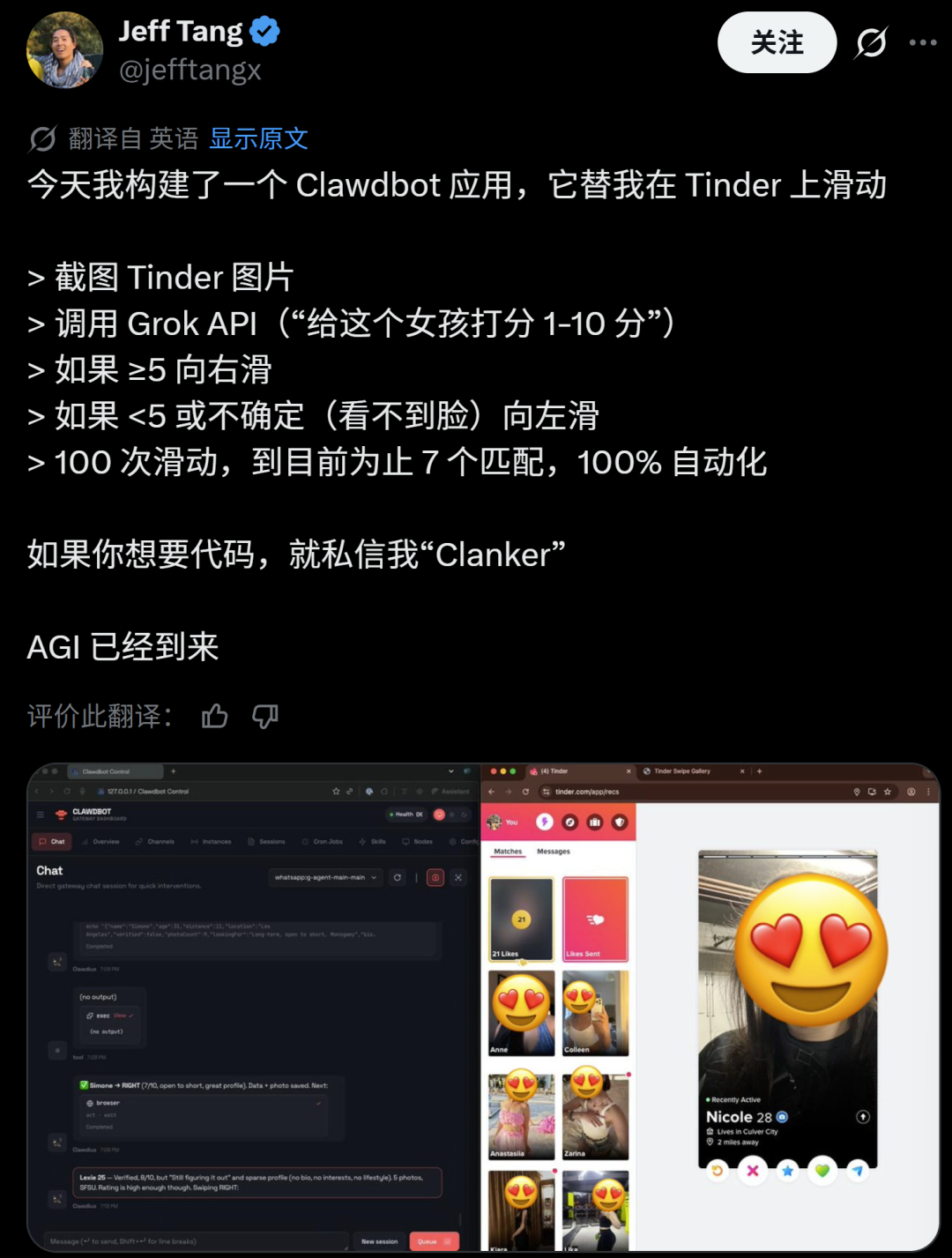Viewport: 952px width, 1258px height.
Task: Show original text via 显示原文
Action: 258,138
